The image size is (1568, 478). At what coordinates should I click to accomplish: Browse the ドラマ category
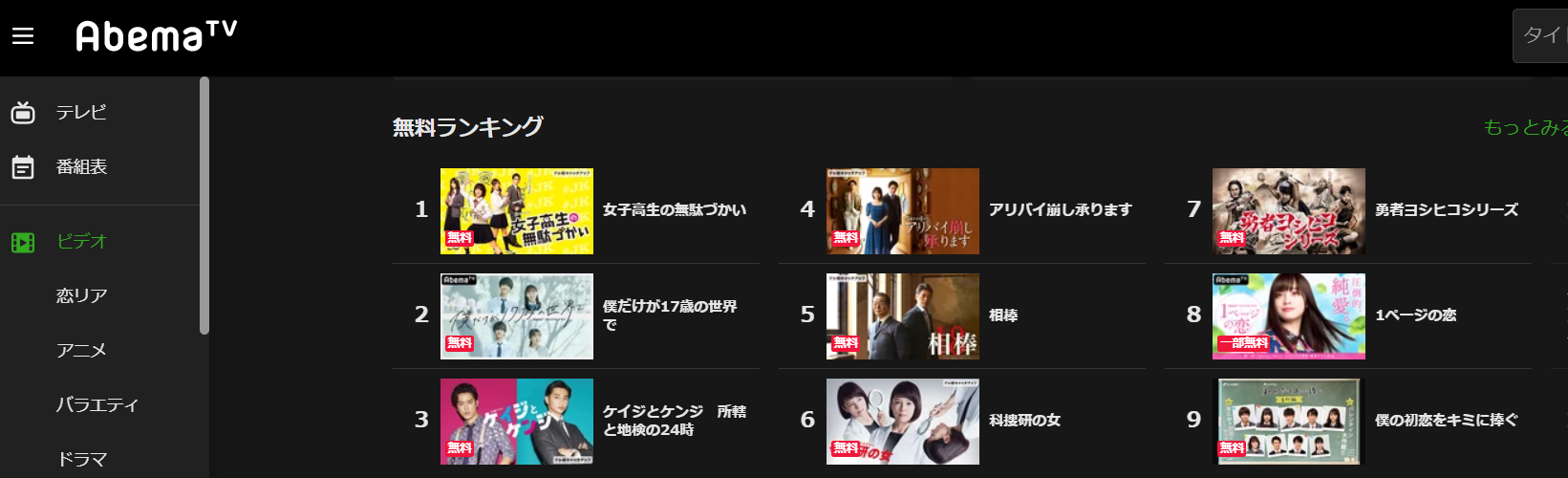[x=81, y=460]
